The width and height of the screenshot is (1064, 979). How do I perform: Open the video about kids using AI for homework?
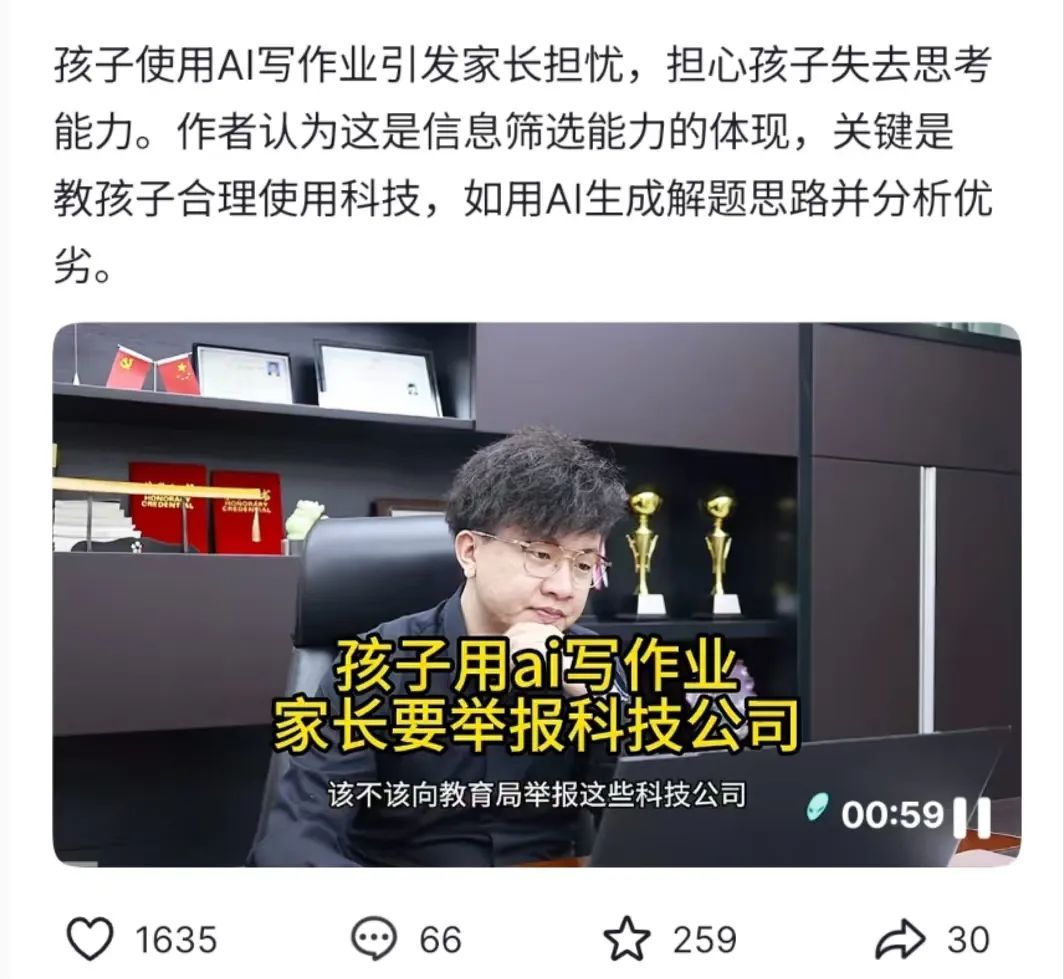(x=536, y=594)
